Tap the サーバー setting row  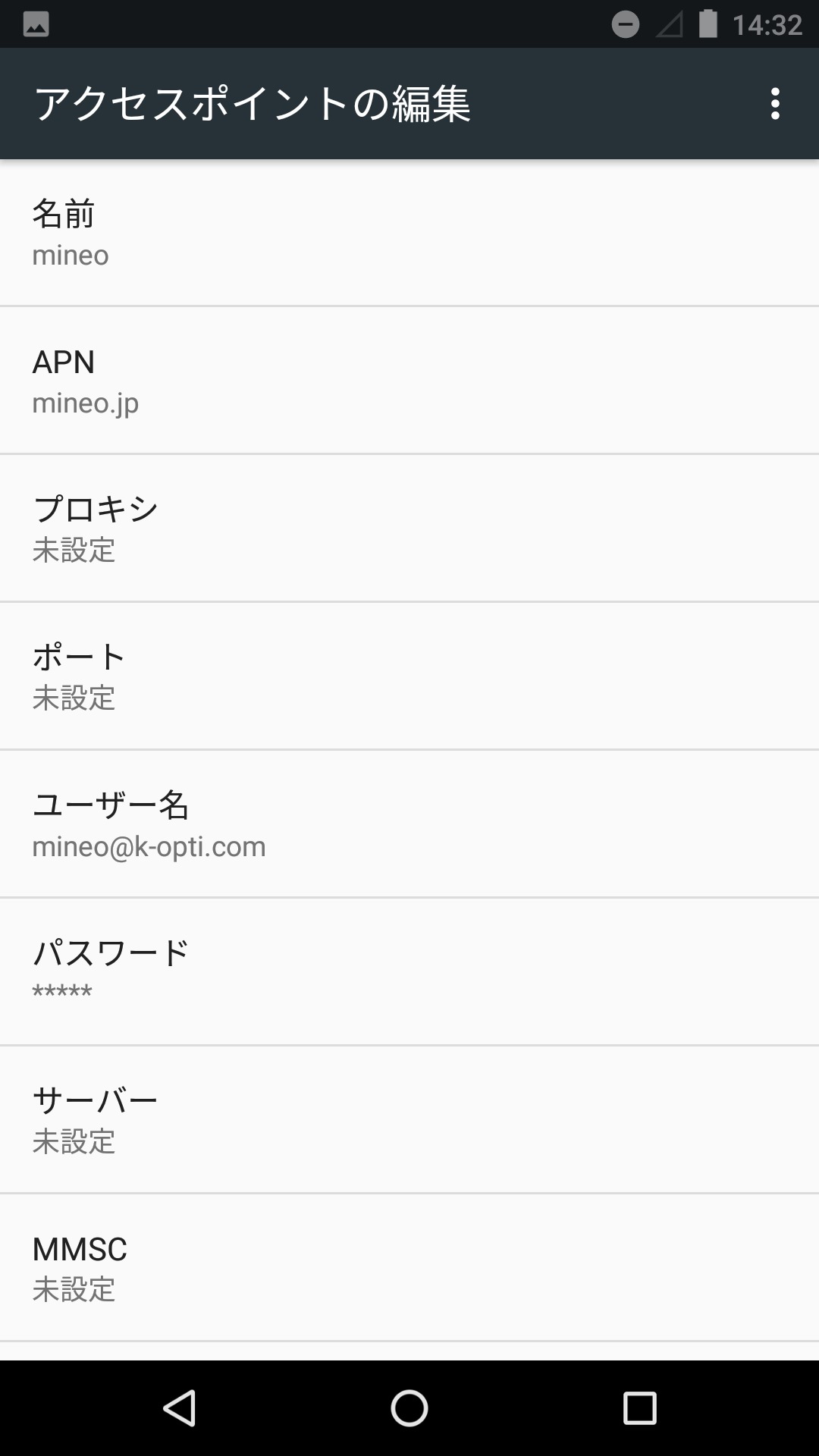point(409,1119)
